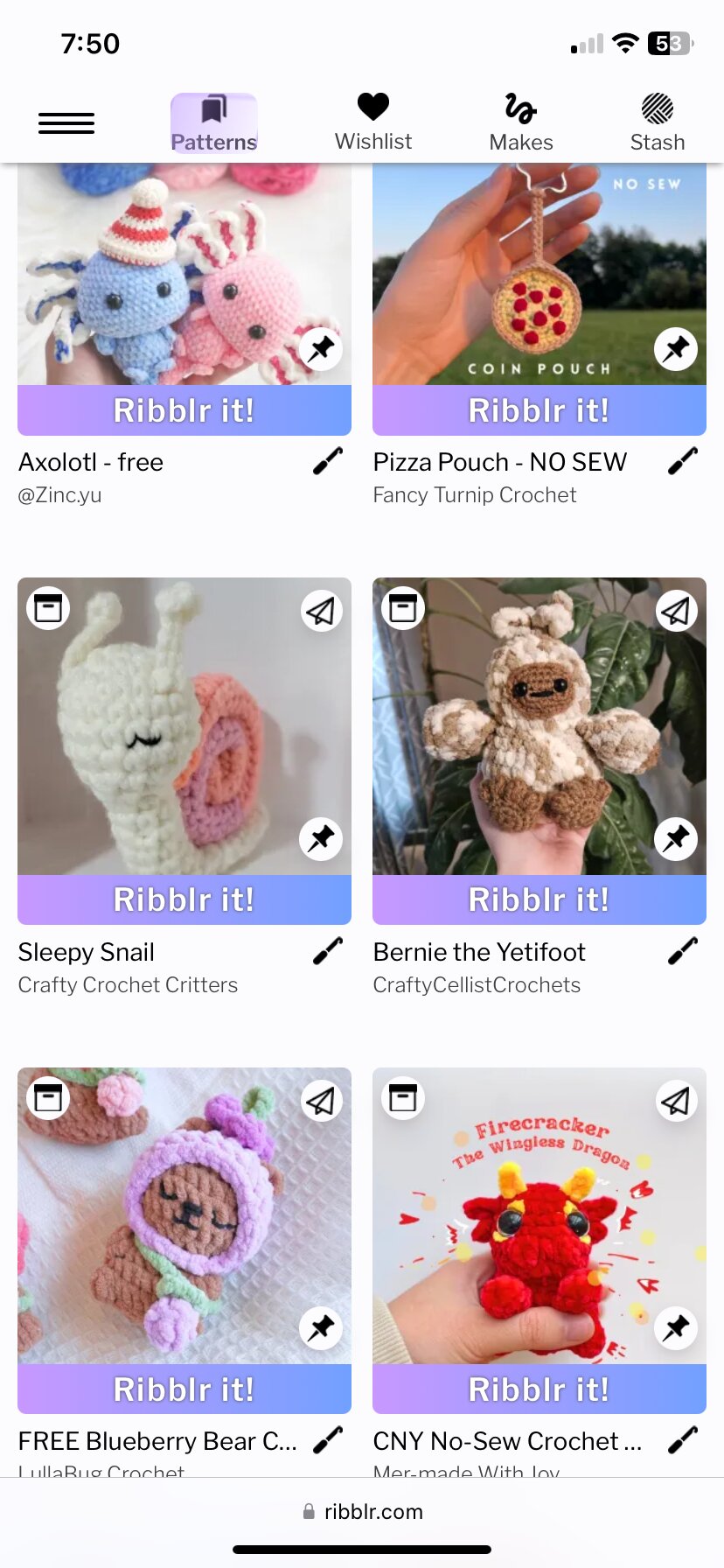This screenshot has height=1568, width=724.
Task: Tap Ribblr it! under Bernie the Yetifoot
Action: pos(539,899)
